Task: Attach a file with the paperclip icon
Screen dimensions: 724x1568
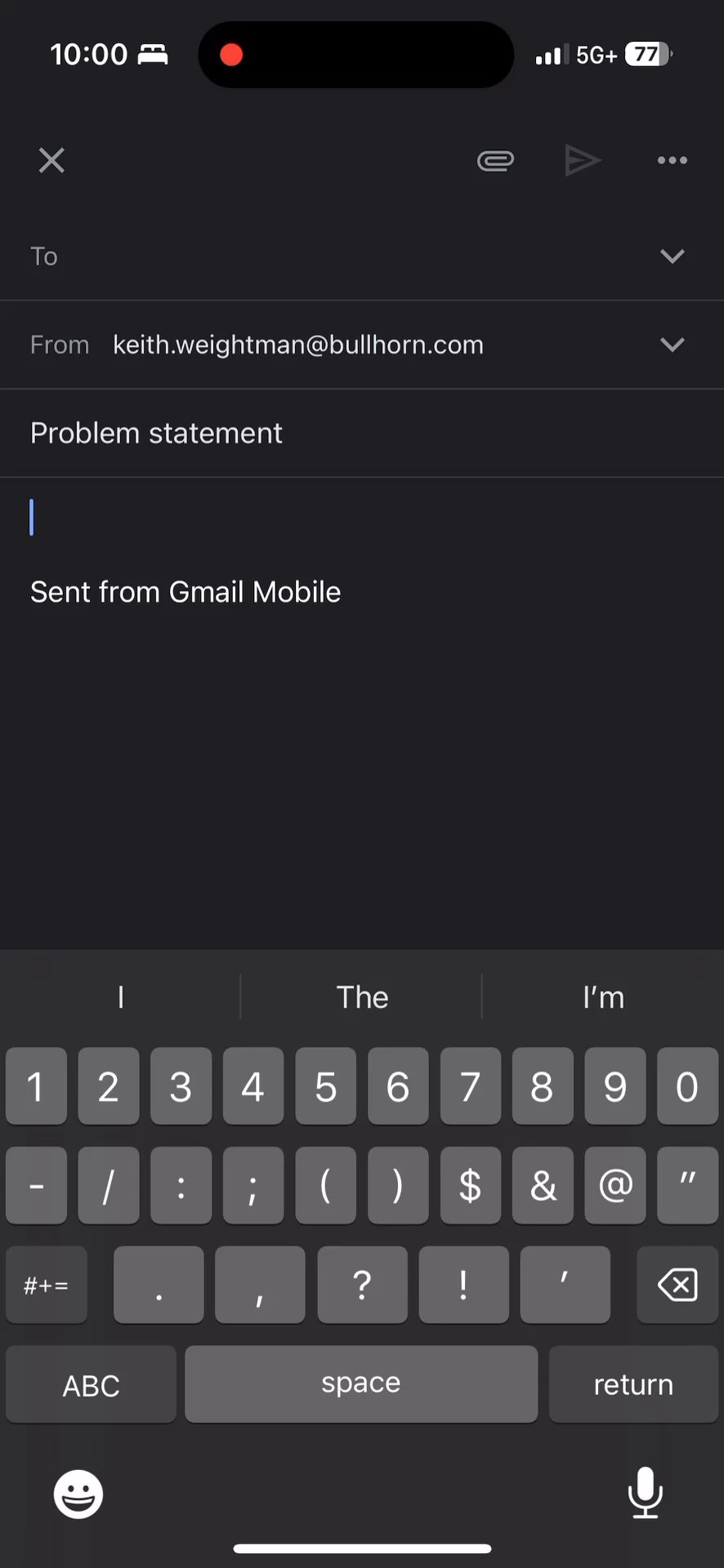Action: [495, 160]
